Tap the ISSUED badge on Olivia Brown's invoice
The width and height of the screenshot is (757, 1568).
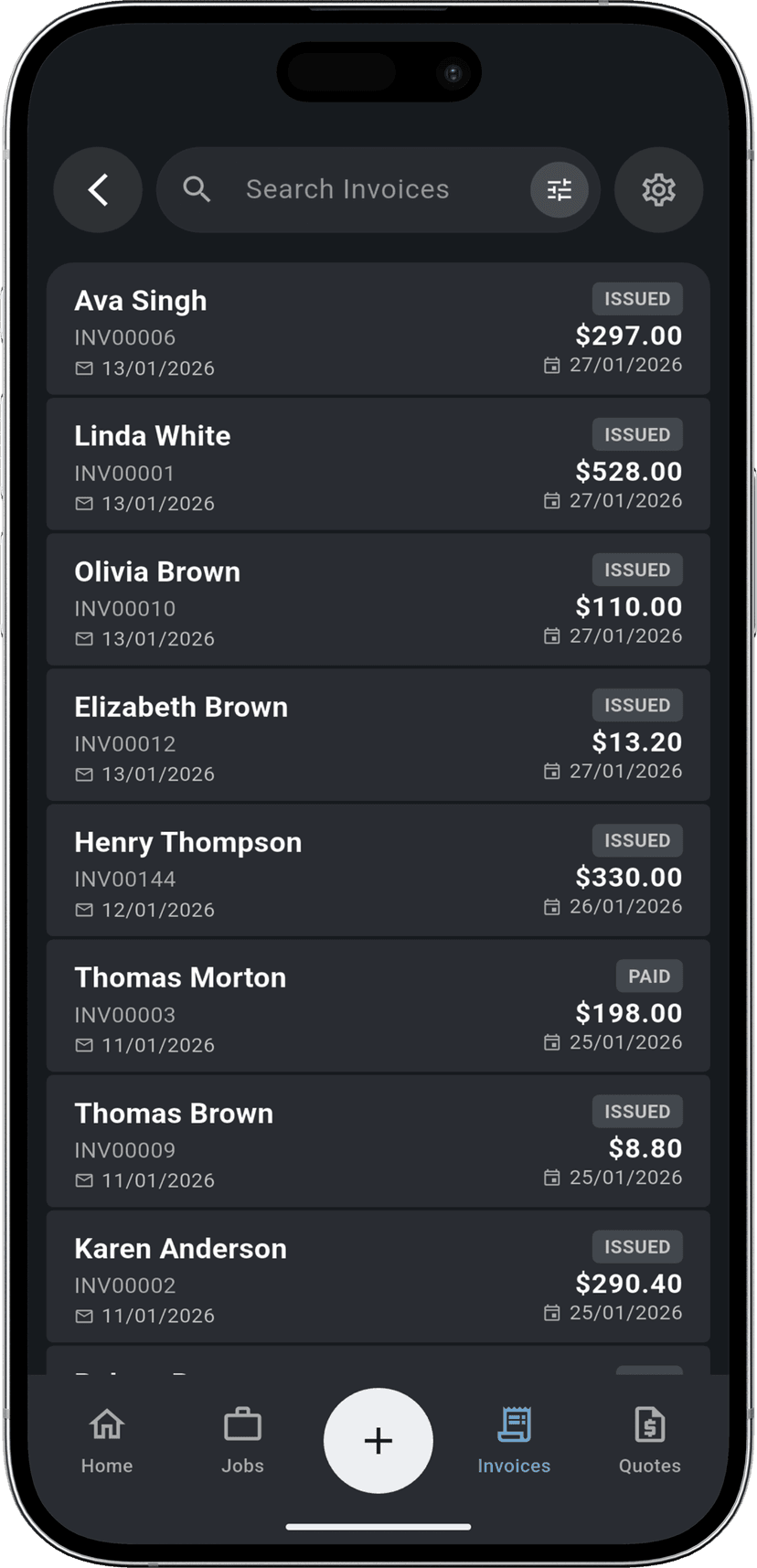point(637,570)
